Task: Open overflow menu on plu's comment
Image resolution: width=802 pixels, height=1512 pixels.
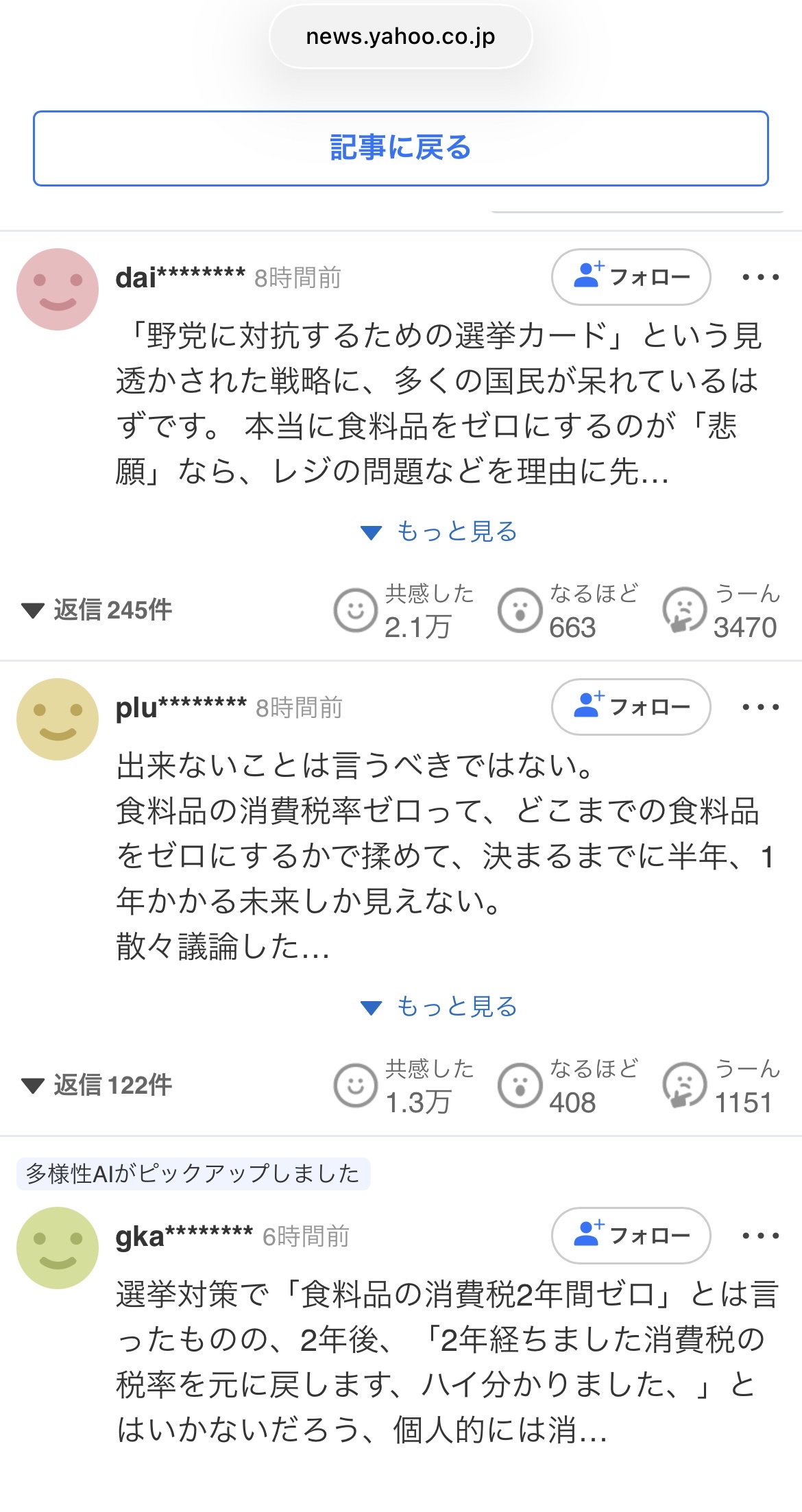Action: [760, 707]
